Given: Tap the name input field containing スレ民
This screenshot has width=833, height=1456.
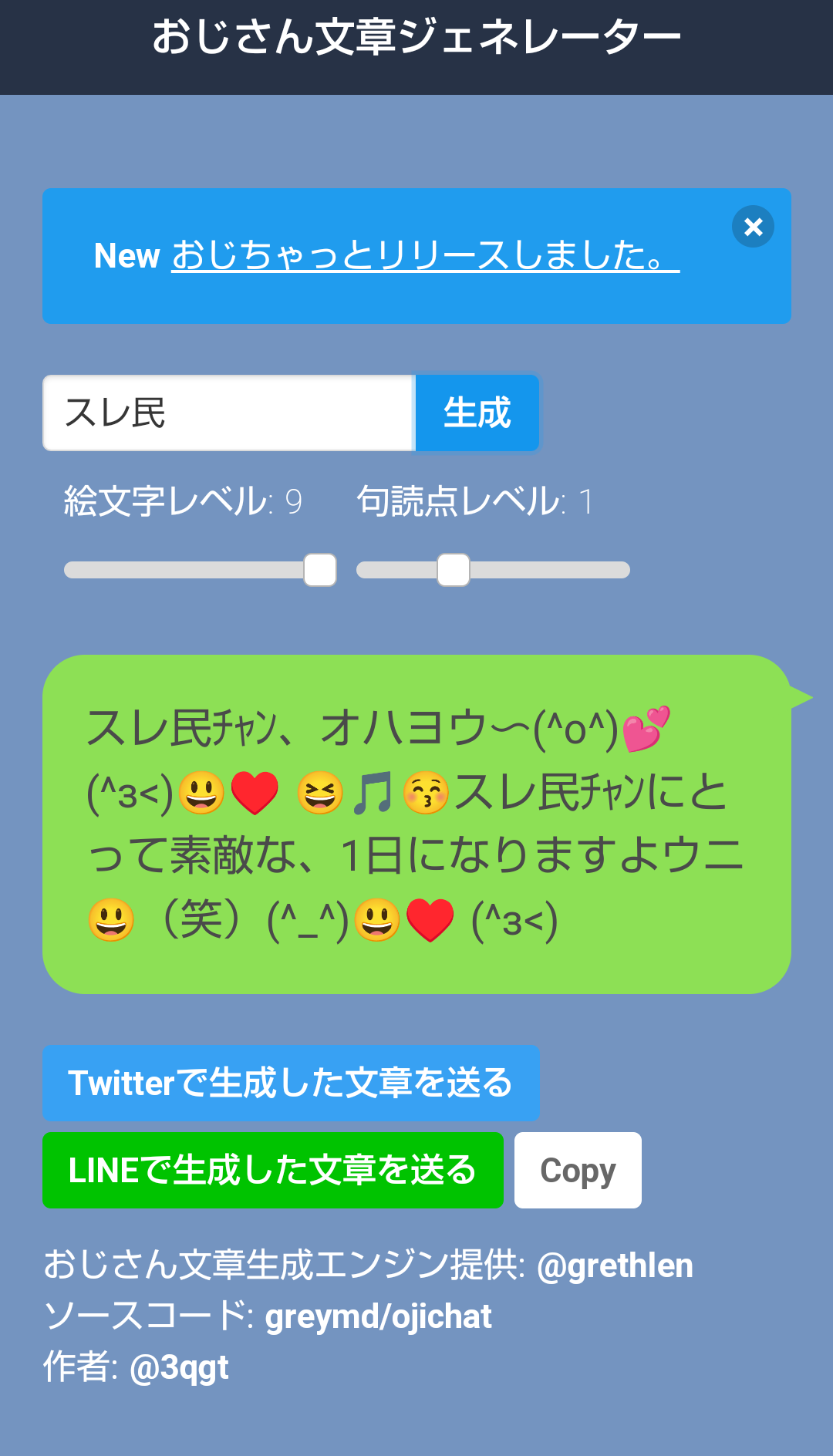Looking at the screenshot, I should click(x=229, y=413).
